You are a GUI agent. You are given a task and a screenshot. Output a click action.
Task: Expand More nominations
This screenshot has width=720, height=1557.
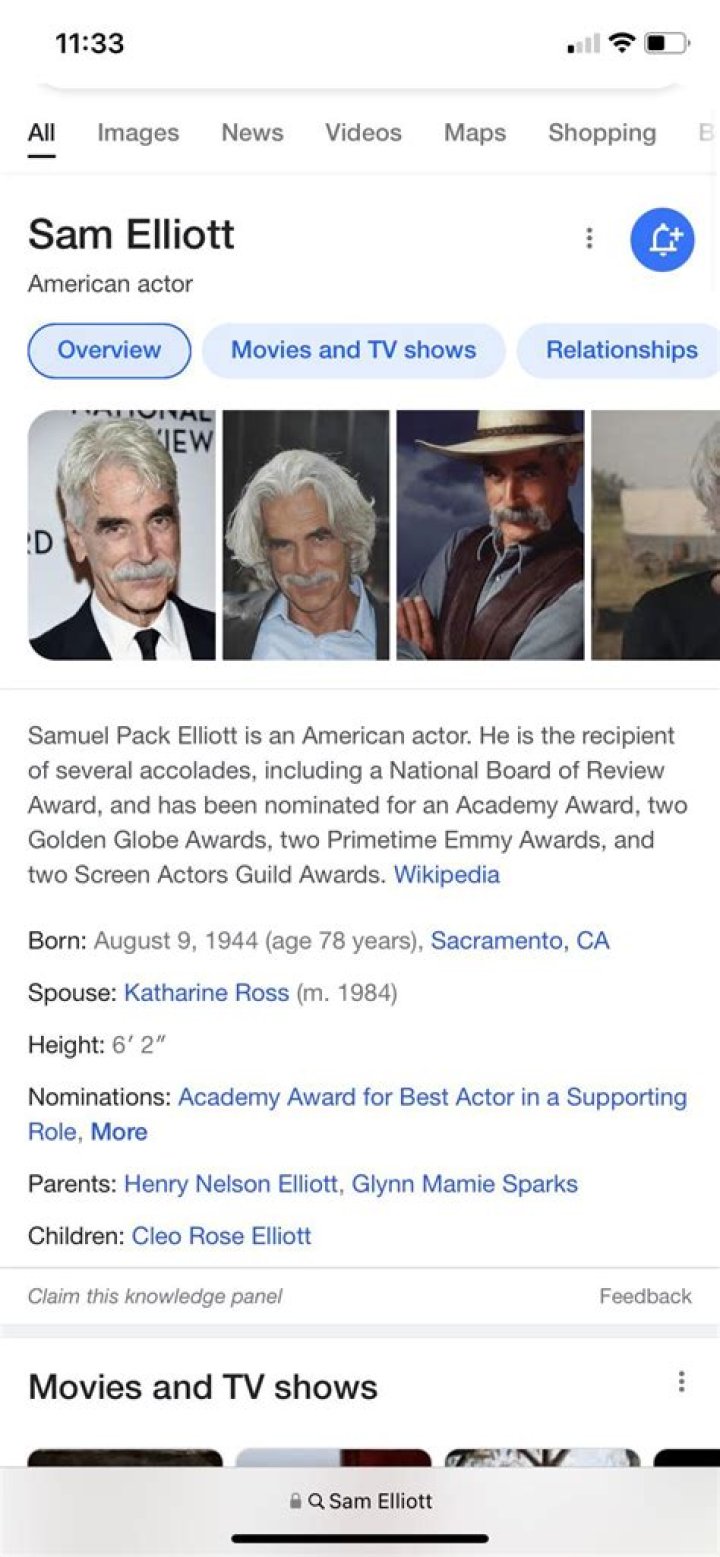pyautogui.click(x=119, y=1132)
